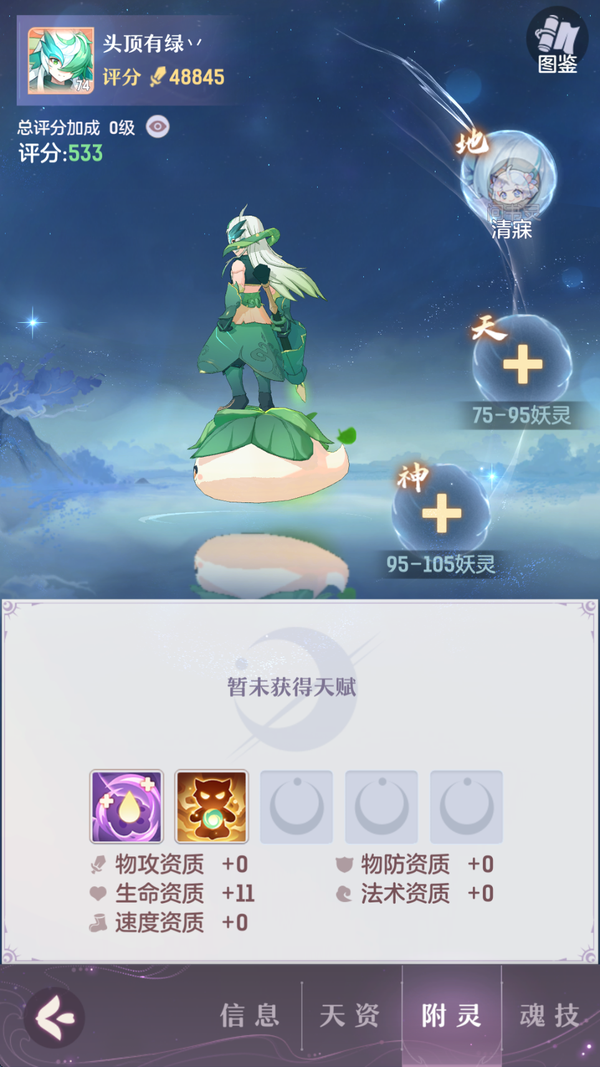Tap the first empty skill slot
Image resolution: width=600 pixels, height=1067 pixels.
point(296,806)
